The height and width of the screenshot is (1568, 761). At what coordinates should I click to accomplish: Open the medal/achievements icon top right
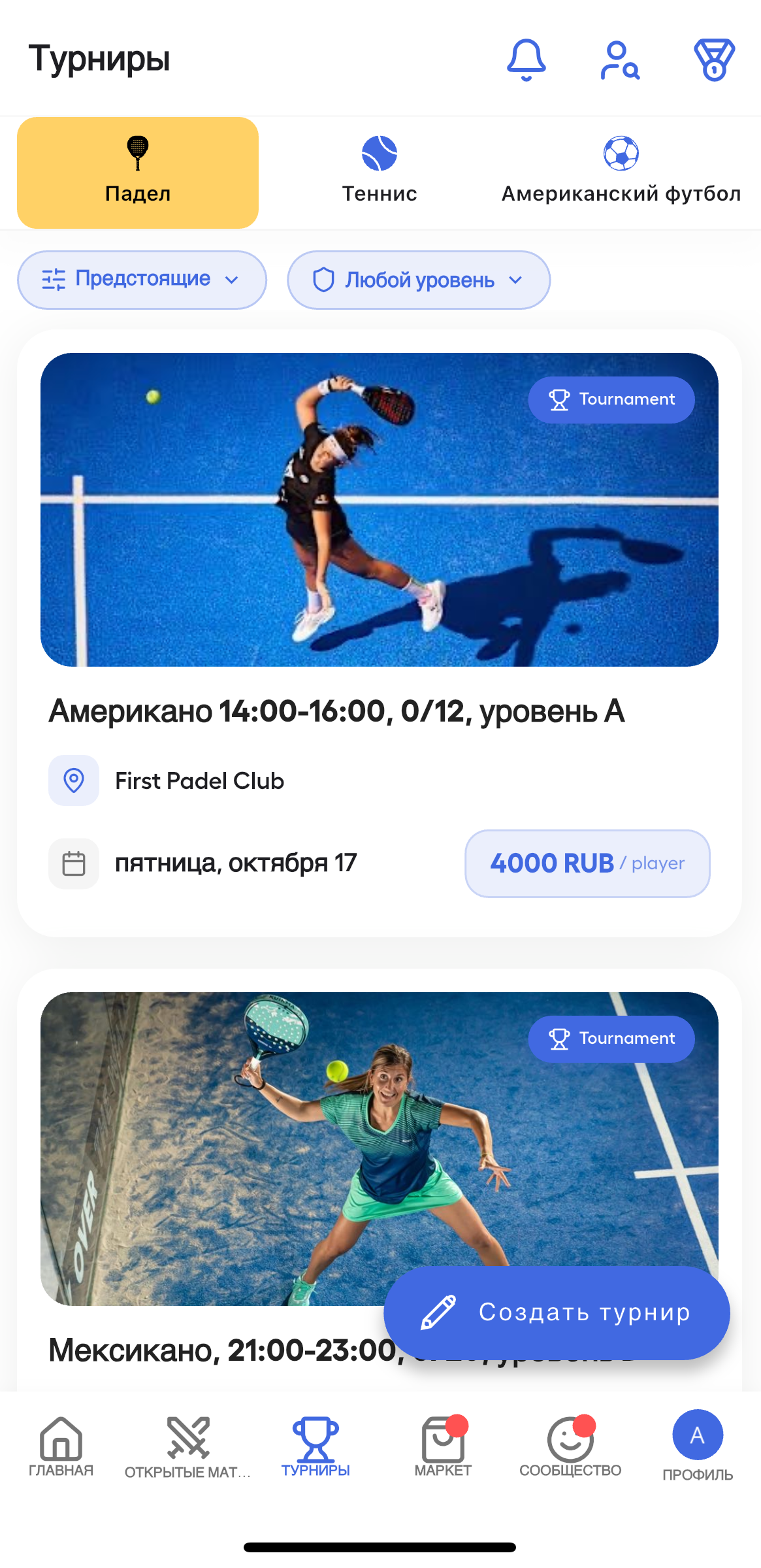point(713,60)
